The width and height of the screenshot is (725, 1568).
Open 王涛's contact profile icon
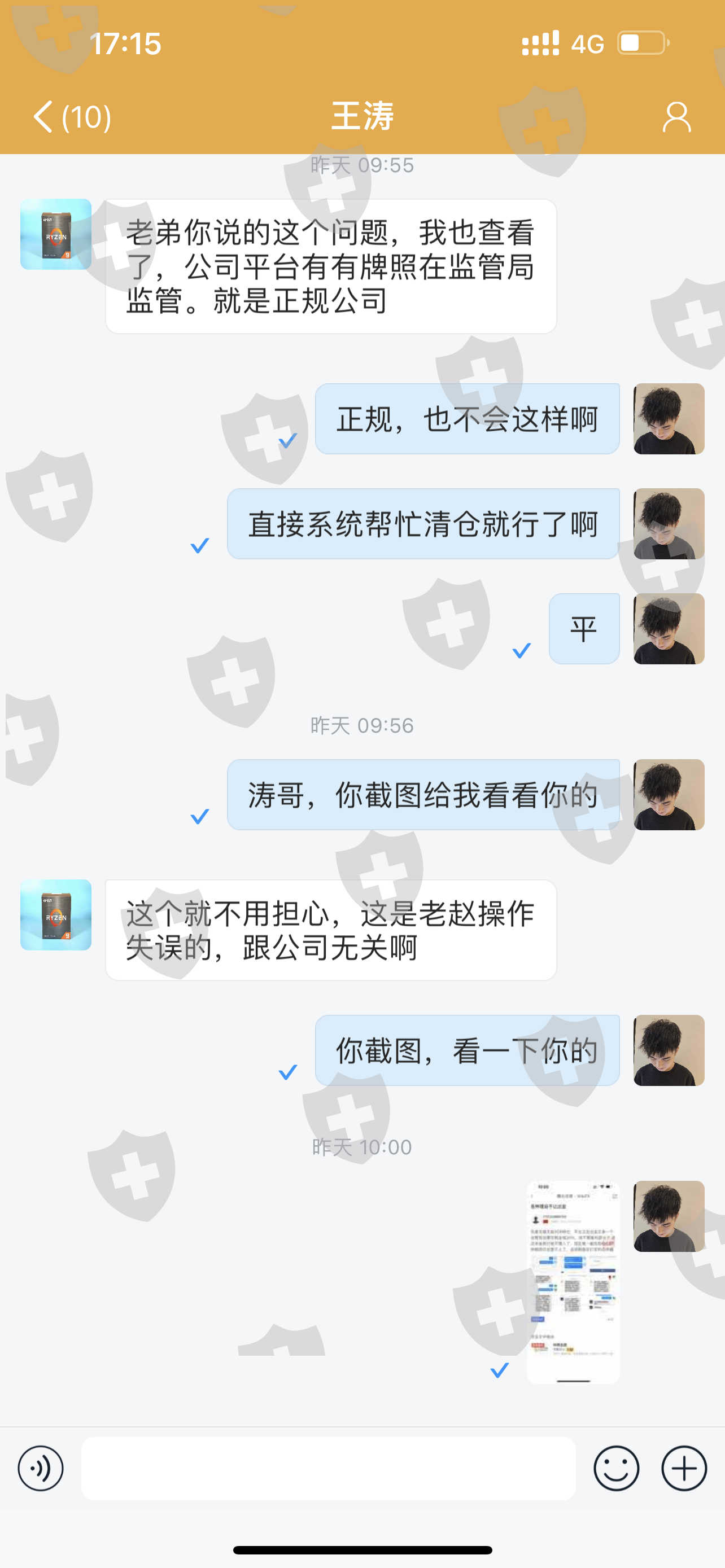click(x=676, y=116)
